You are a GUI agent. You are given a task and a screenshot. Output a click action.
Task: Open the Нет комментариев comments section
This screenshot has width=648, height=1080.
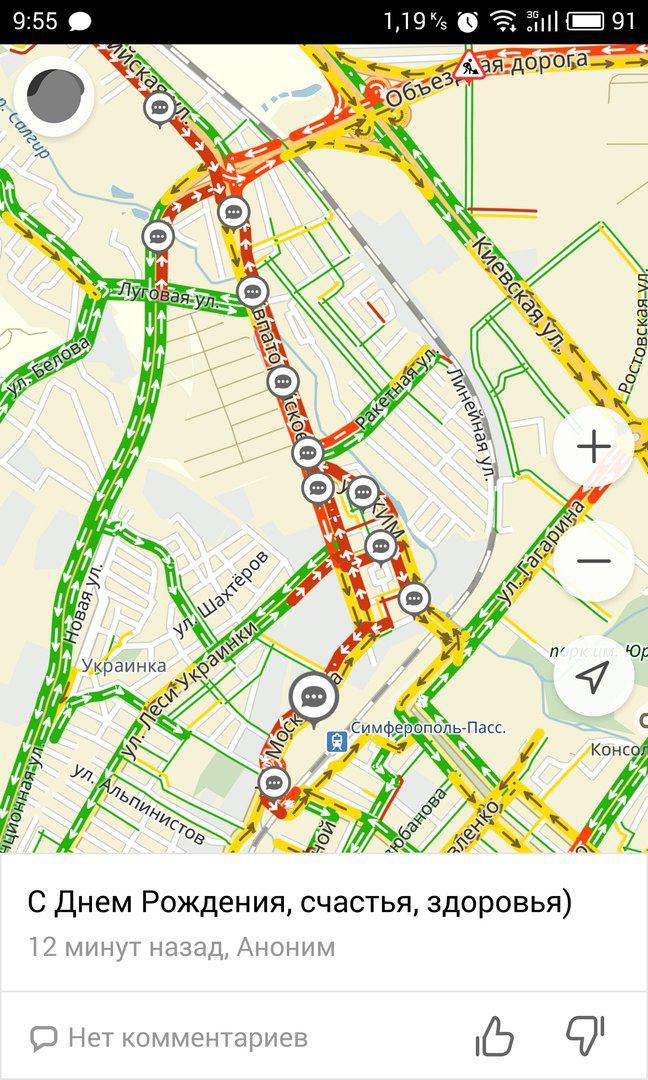pos(168,1037)
